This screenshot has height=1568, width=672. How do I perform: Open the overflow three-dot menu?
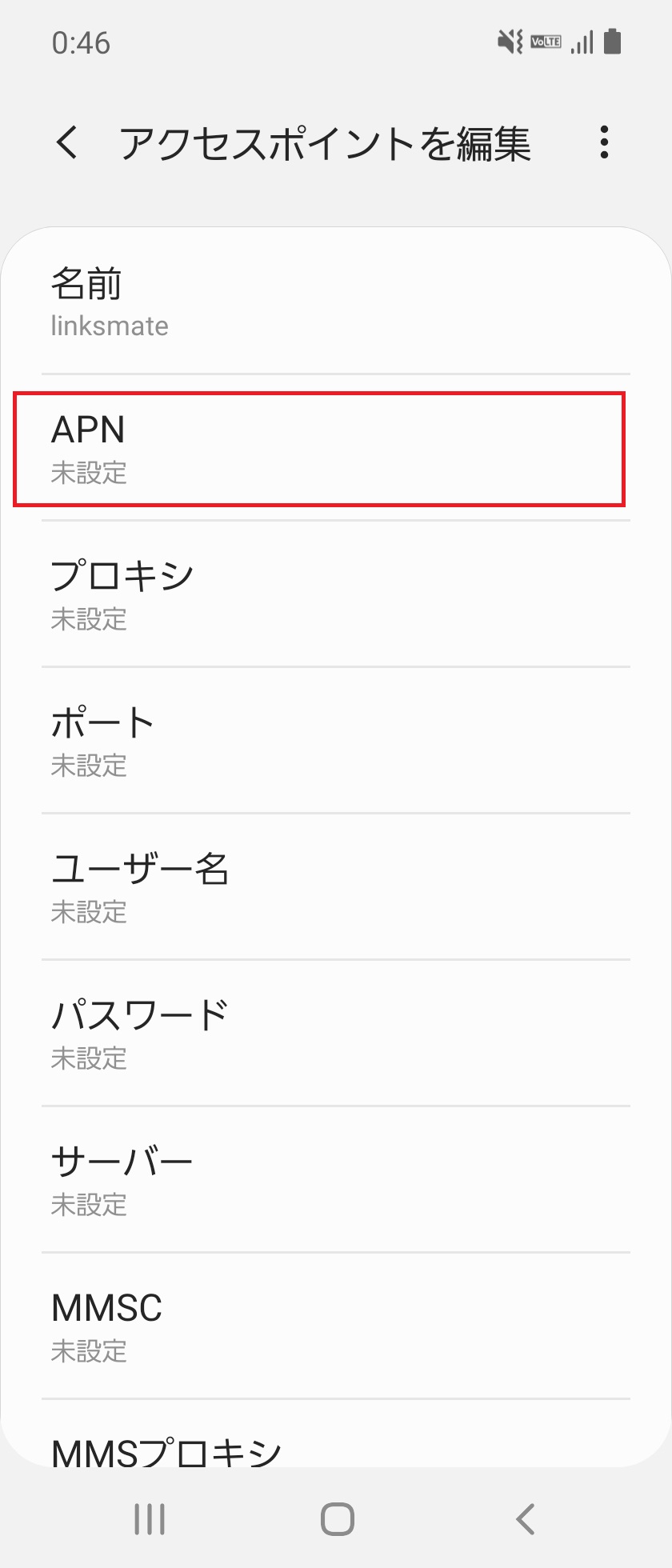click(x=604, y=142)
